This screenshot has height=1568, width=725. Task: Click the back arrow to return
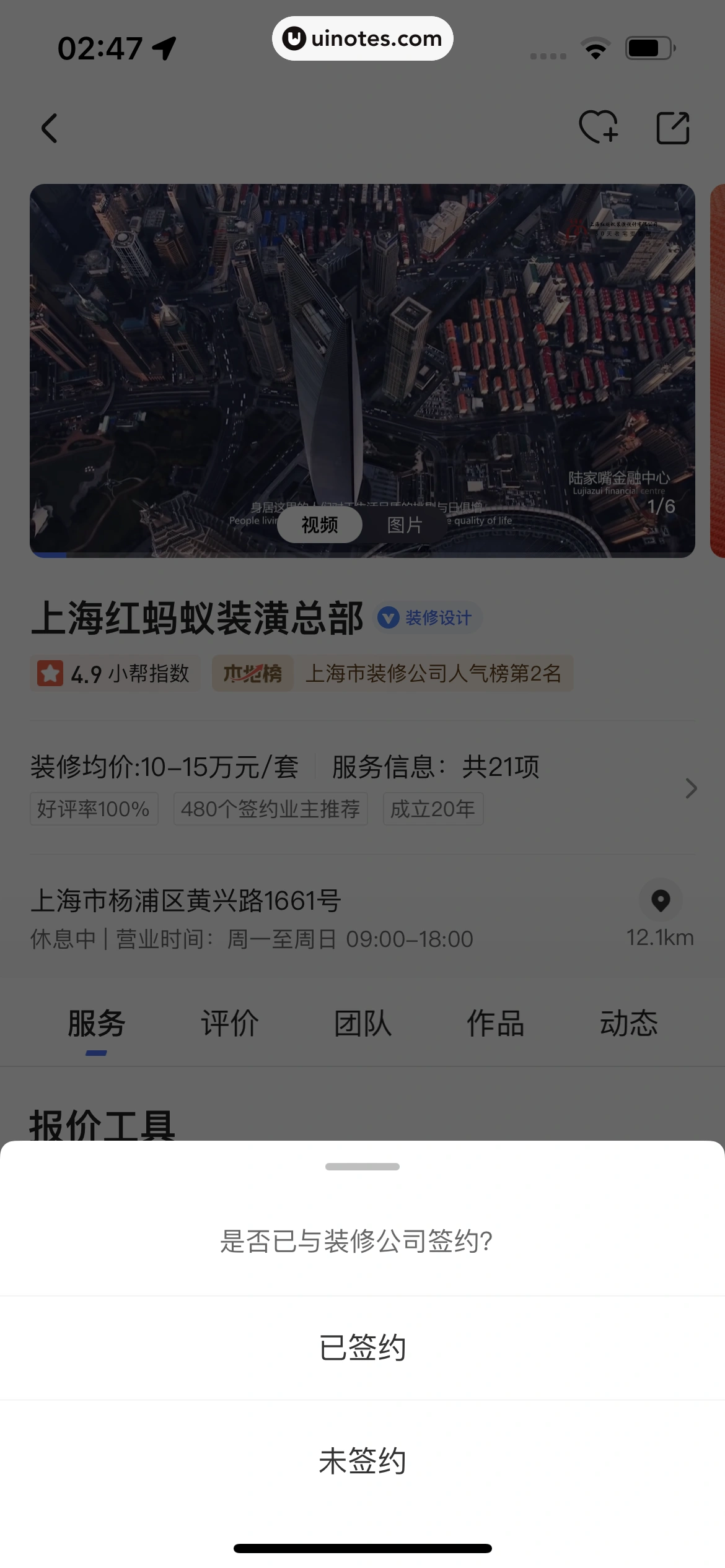coord(50,128)
